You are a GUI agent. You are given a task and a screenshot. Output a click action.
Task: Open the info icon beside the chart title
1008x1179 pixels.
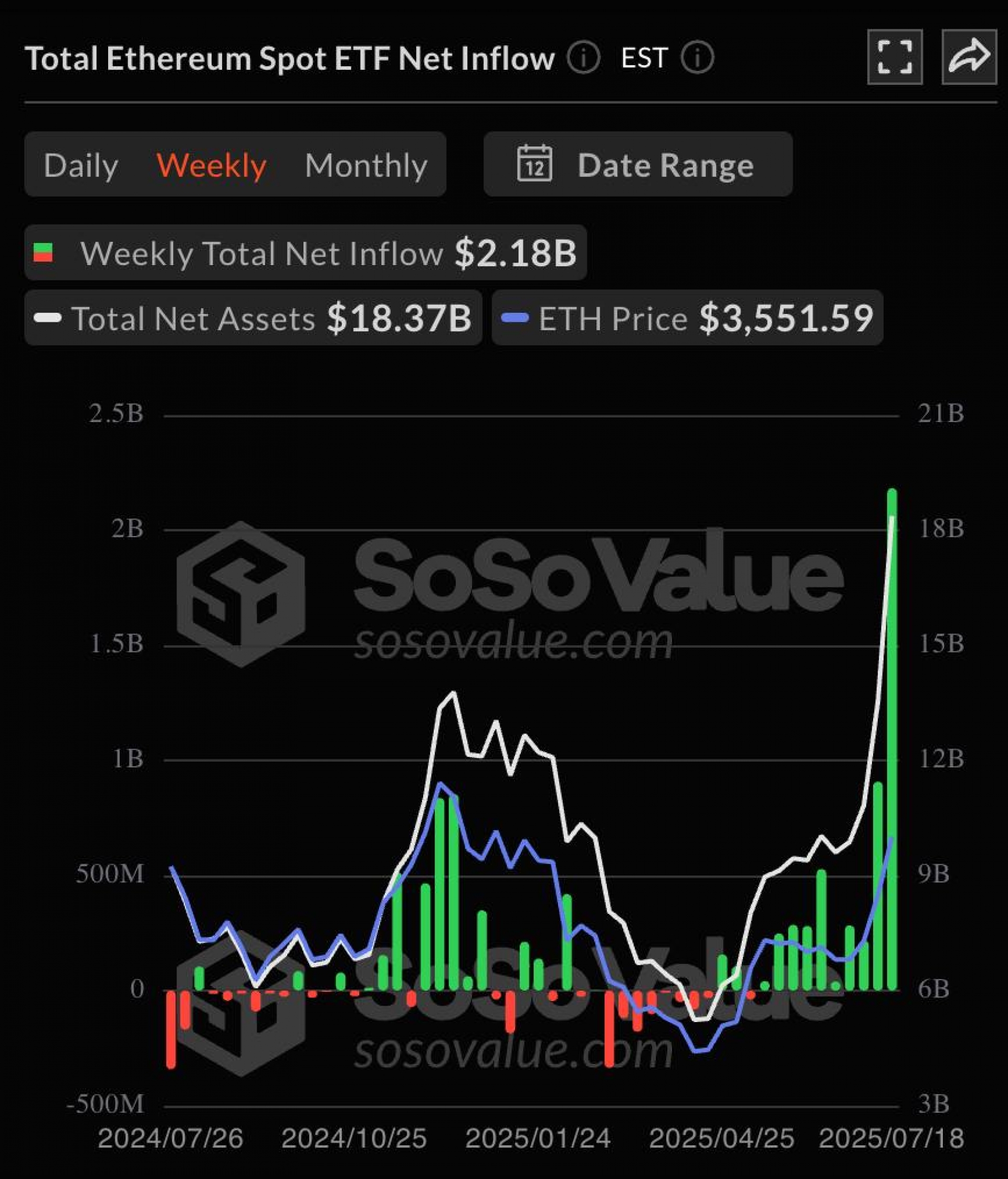pyautogui.click(x=583, y=57)
